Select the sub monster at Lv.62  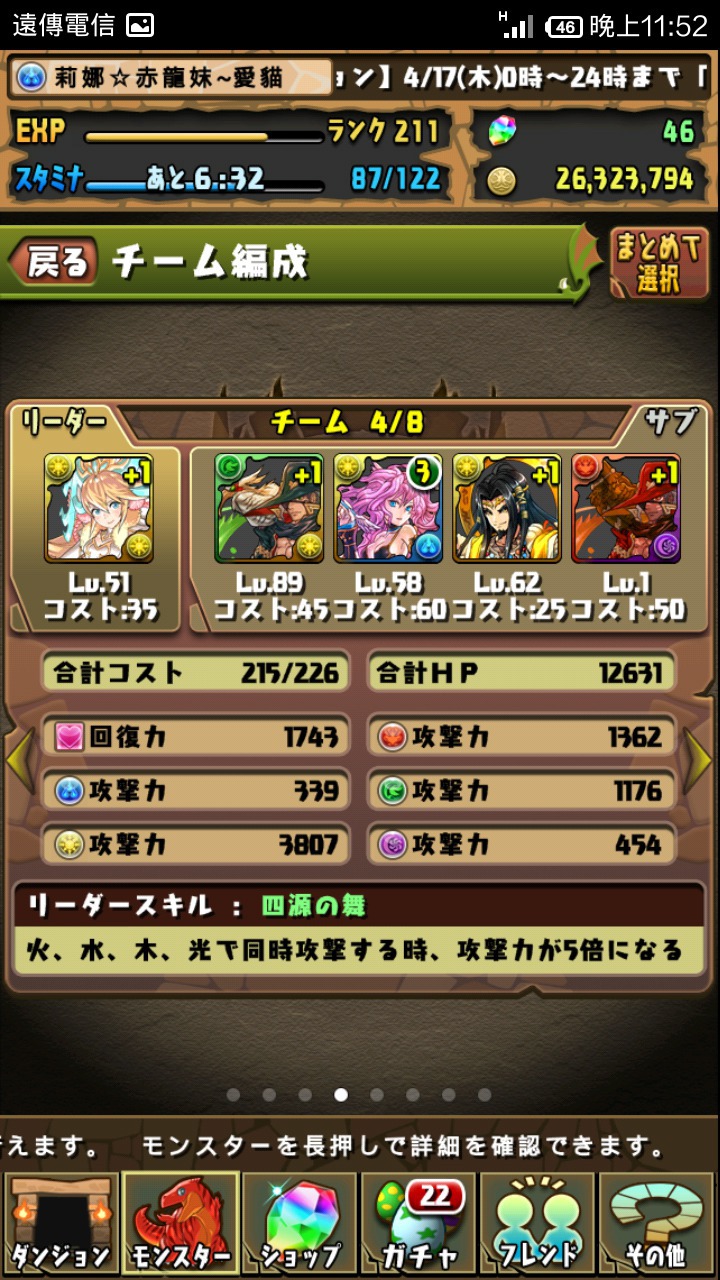507,508
